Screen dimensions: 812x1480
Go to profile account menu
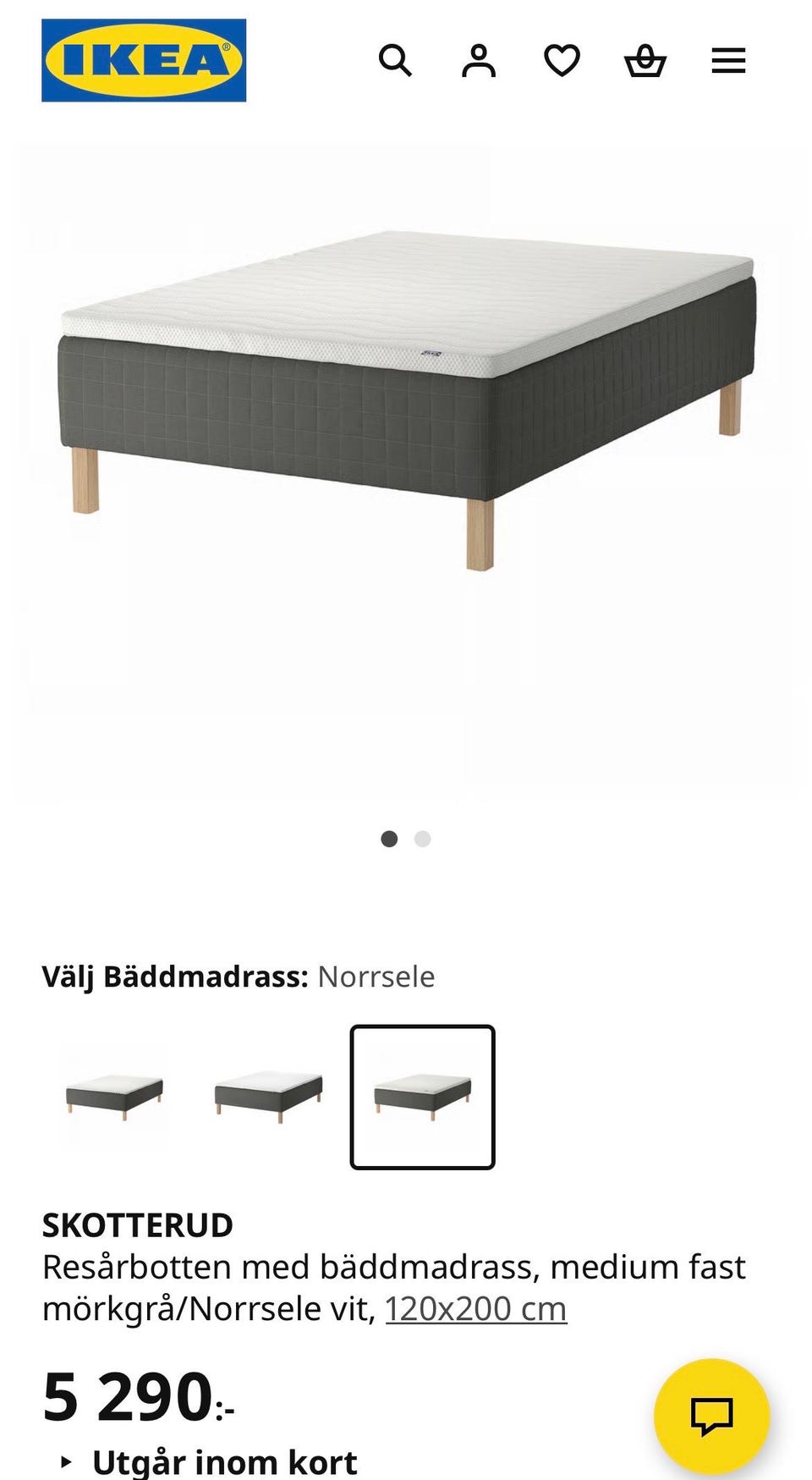tap(479, 60)
